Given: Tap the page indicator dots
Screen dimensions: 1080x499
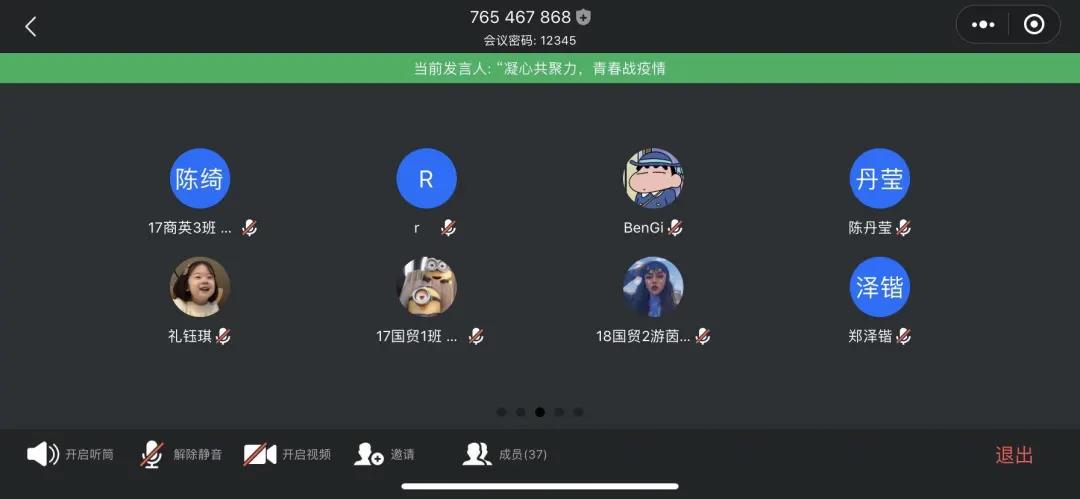Looking at the screenshot, I should (540, 411).
